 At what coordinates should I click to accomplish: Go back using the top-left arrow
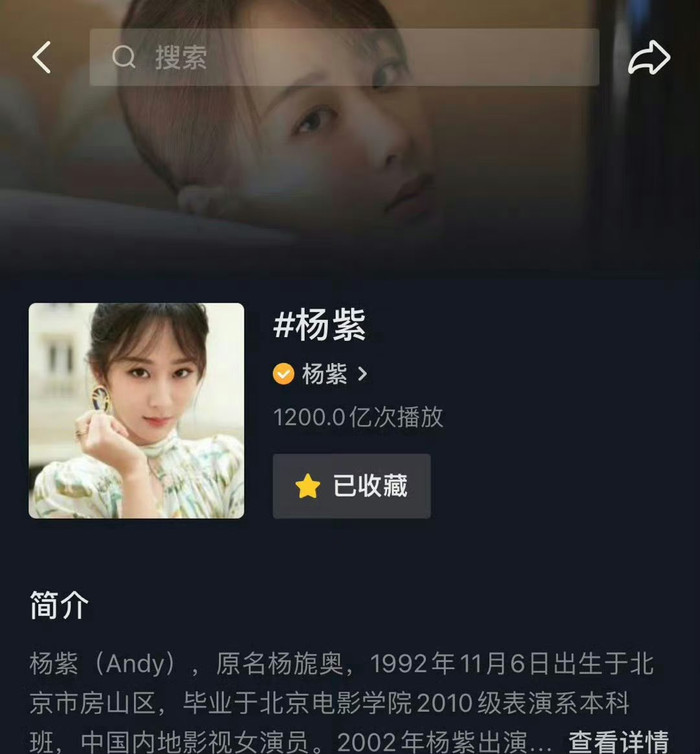pyautogui.click(x=41, y=57)
